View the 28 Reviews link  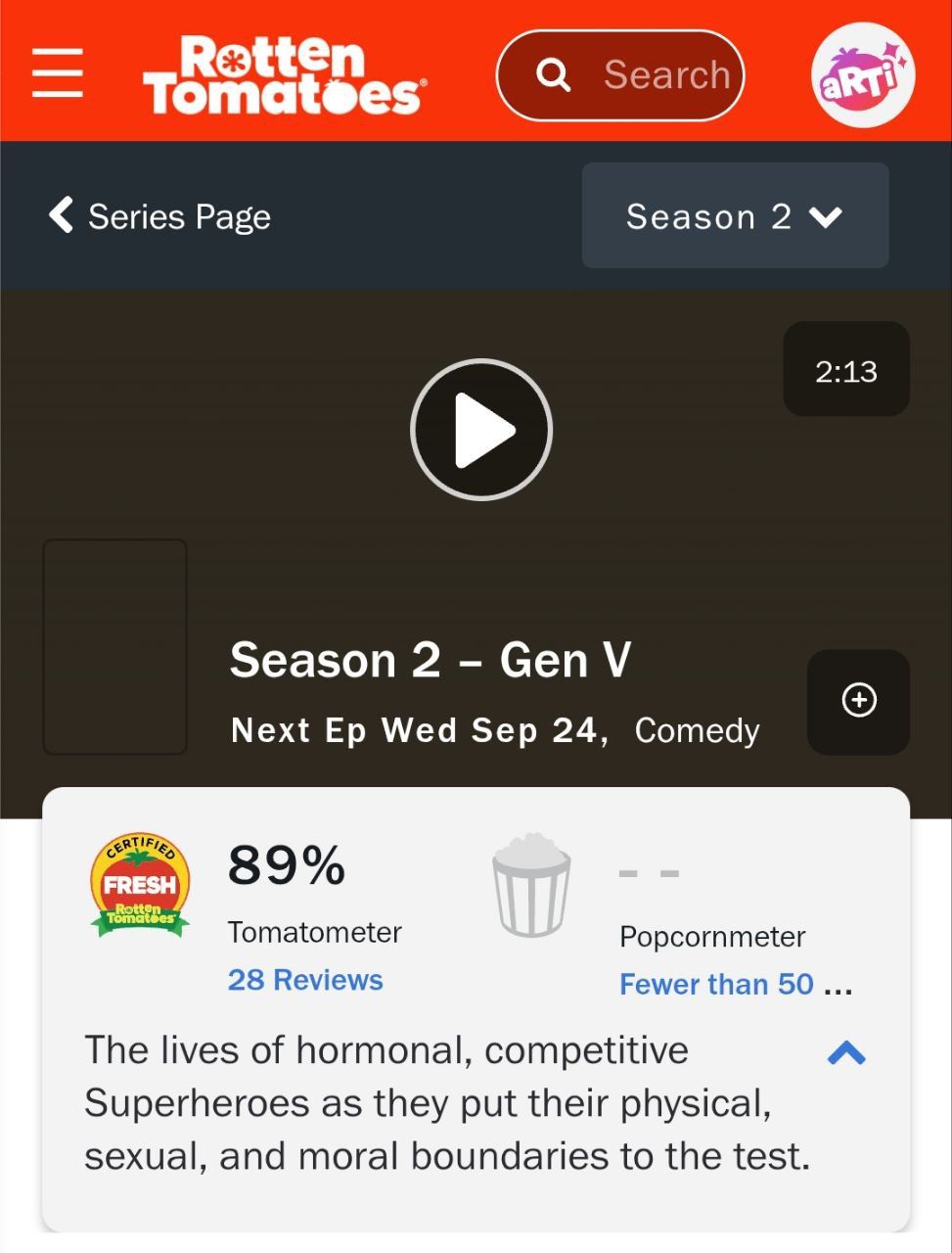pos(305,980)
